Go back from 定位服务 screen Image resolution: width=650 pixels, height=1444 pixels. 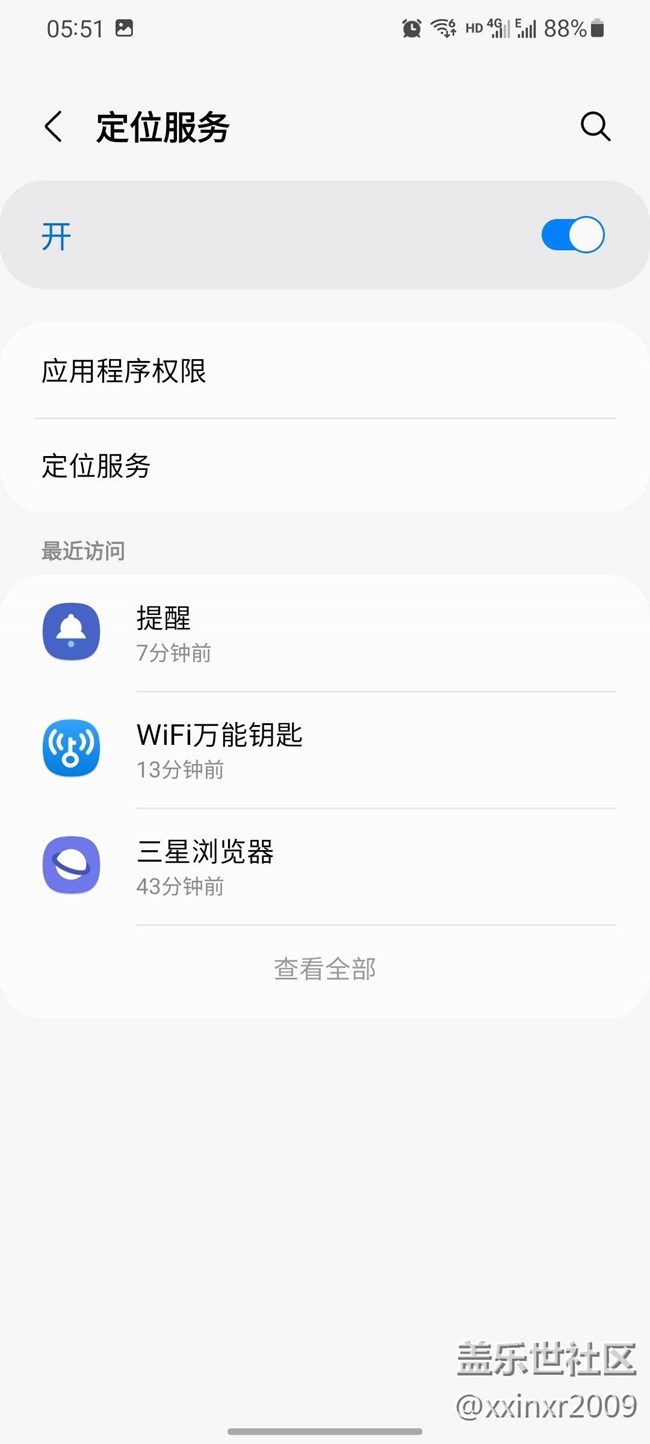click(54, 127)
